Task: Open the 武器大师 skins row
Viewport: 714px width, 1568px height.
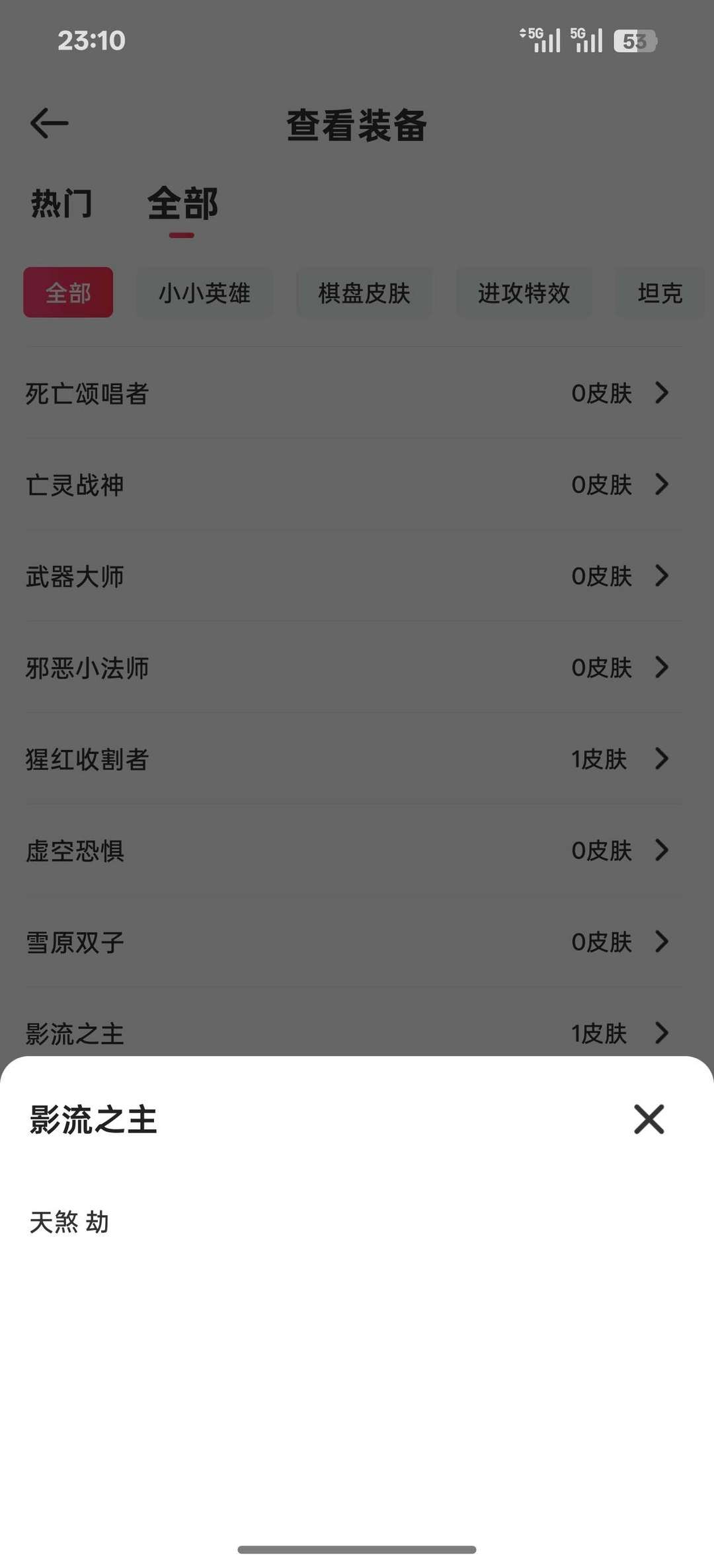Action: 354,576
